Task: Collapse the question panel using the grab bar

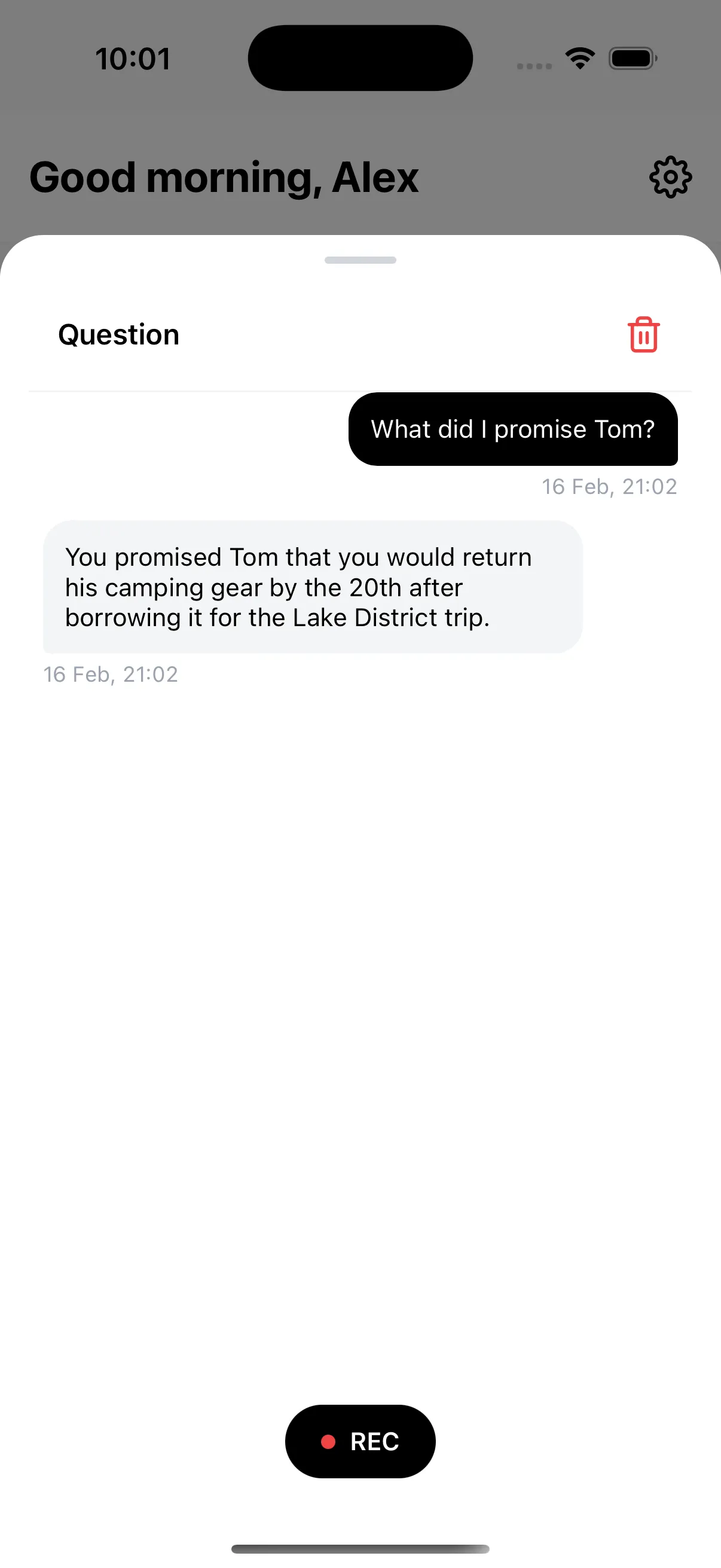Action: (360, 260)
